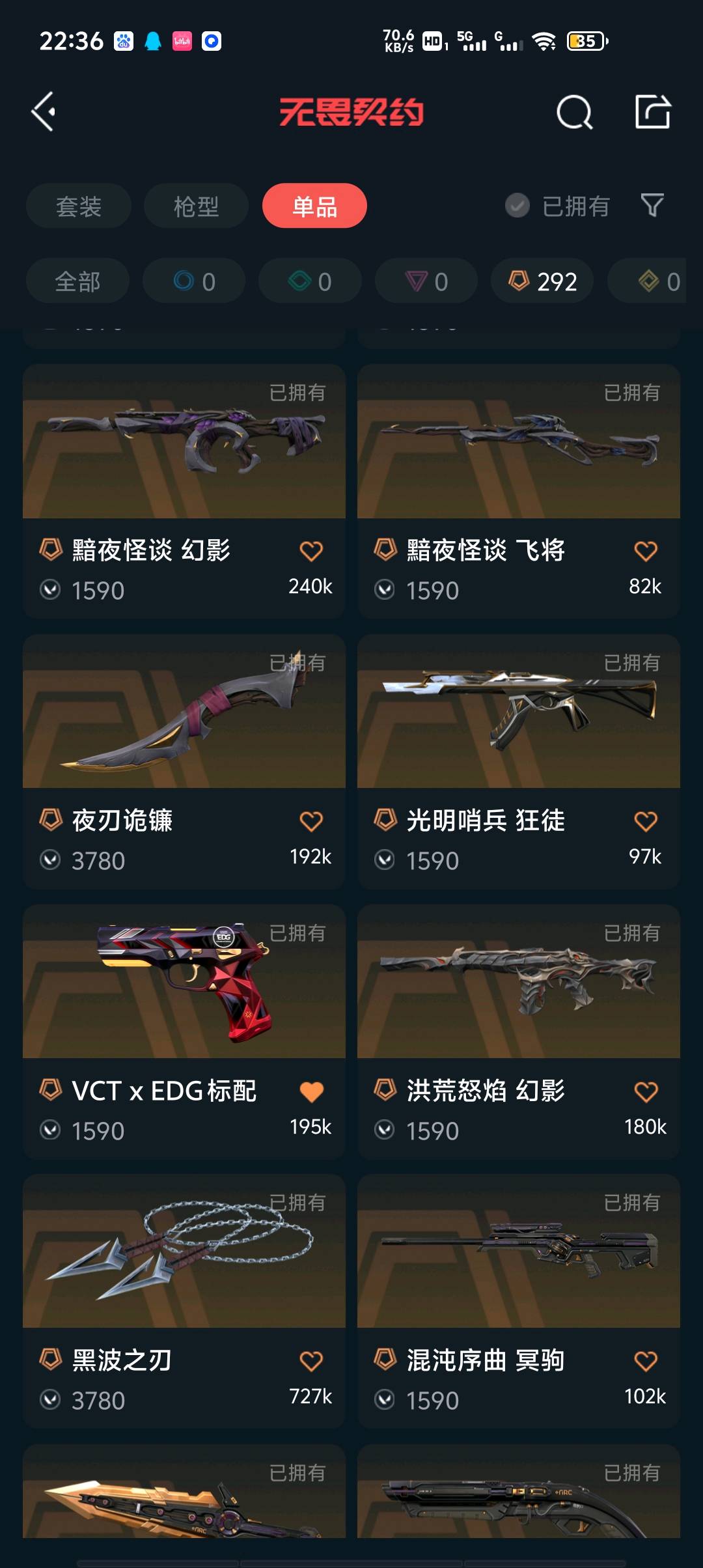The height and width of the screenshot is (1568, 703).
Task: Like the 光明哨兵 狂徒 skin
Action: [646, 821]
